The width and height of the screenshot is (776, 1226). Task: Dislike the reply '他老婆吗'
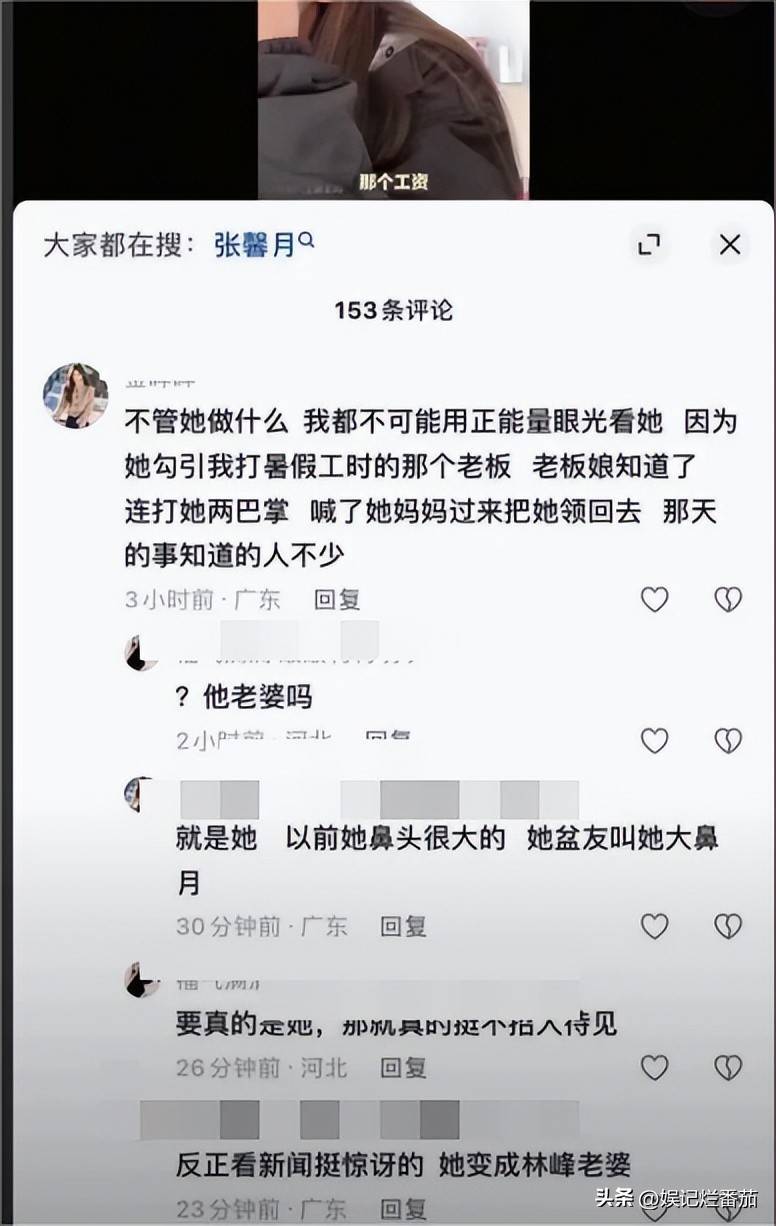(x=728, y=740)
